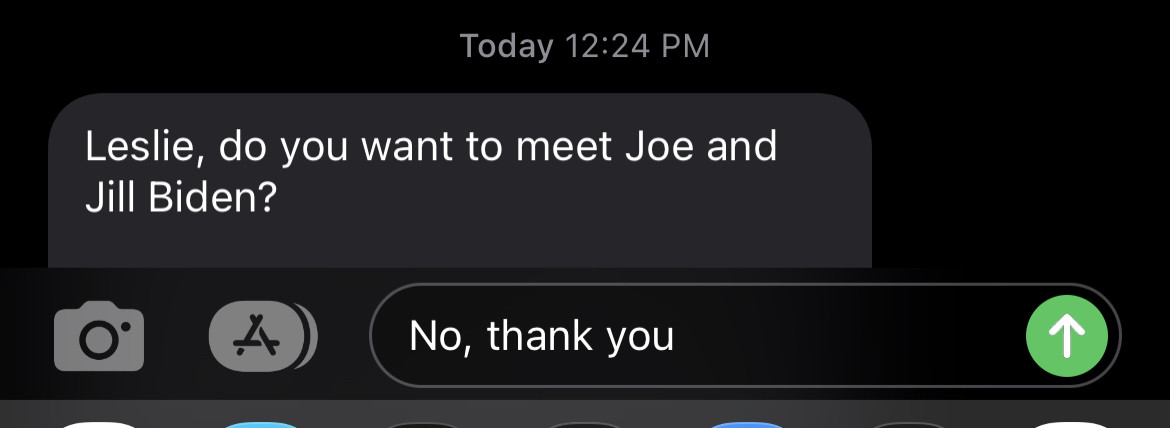Send the 'No, thank you' message
This screenshot has width=1170, height=428.
1066,336
